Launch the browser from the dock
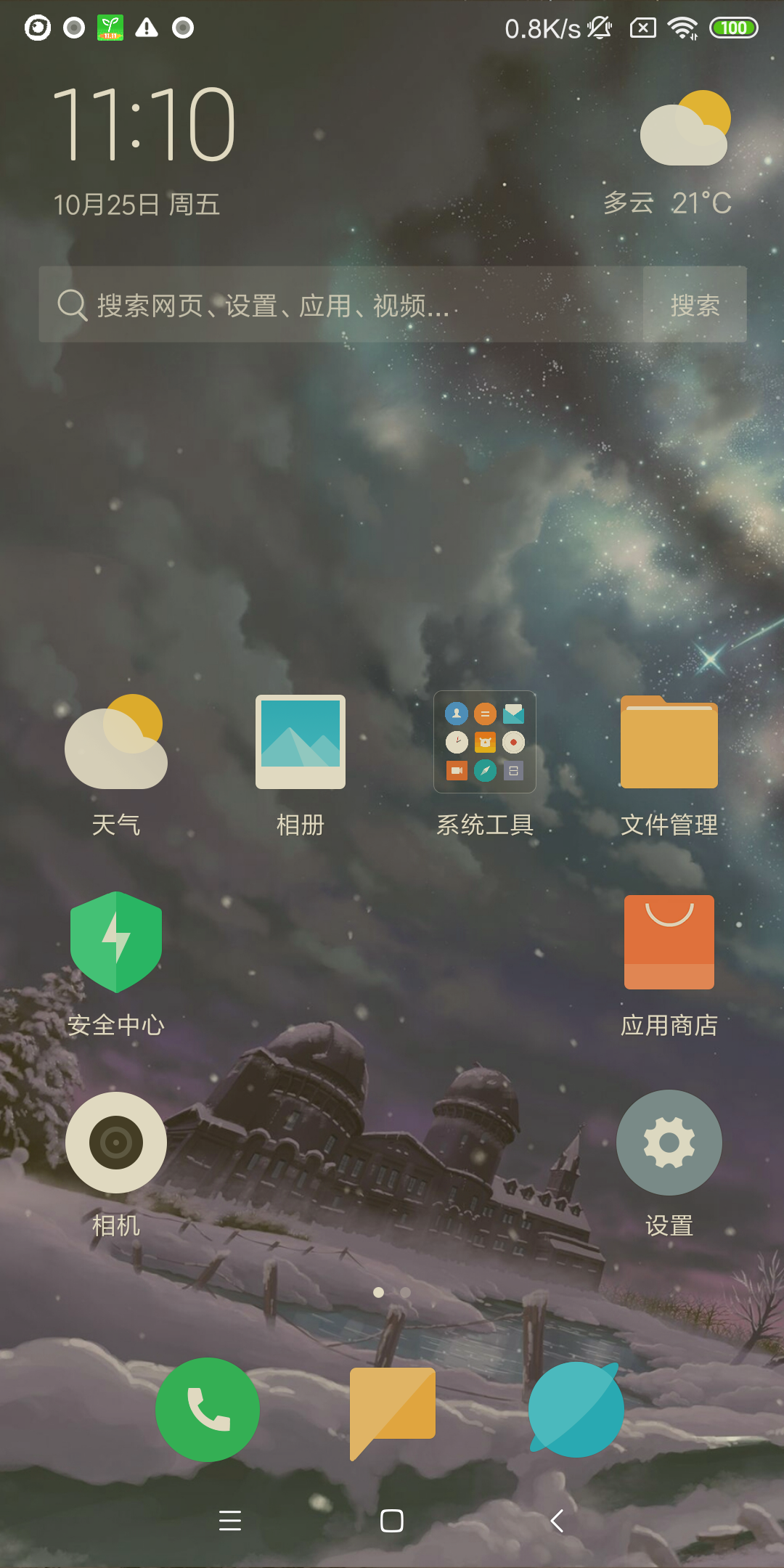This screenshot has width=784, height=1568. point(576,1410)
